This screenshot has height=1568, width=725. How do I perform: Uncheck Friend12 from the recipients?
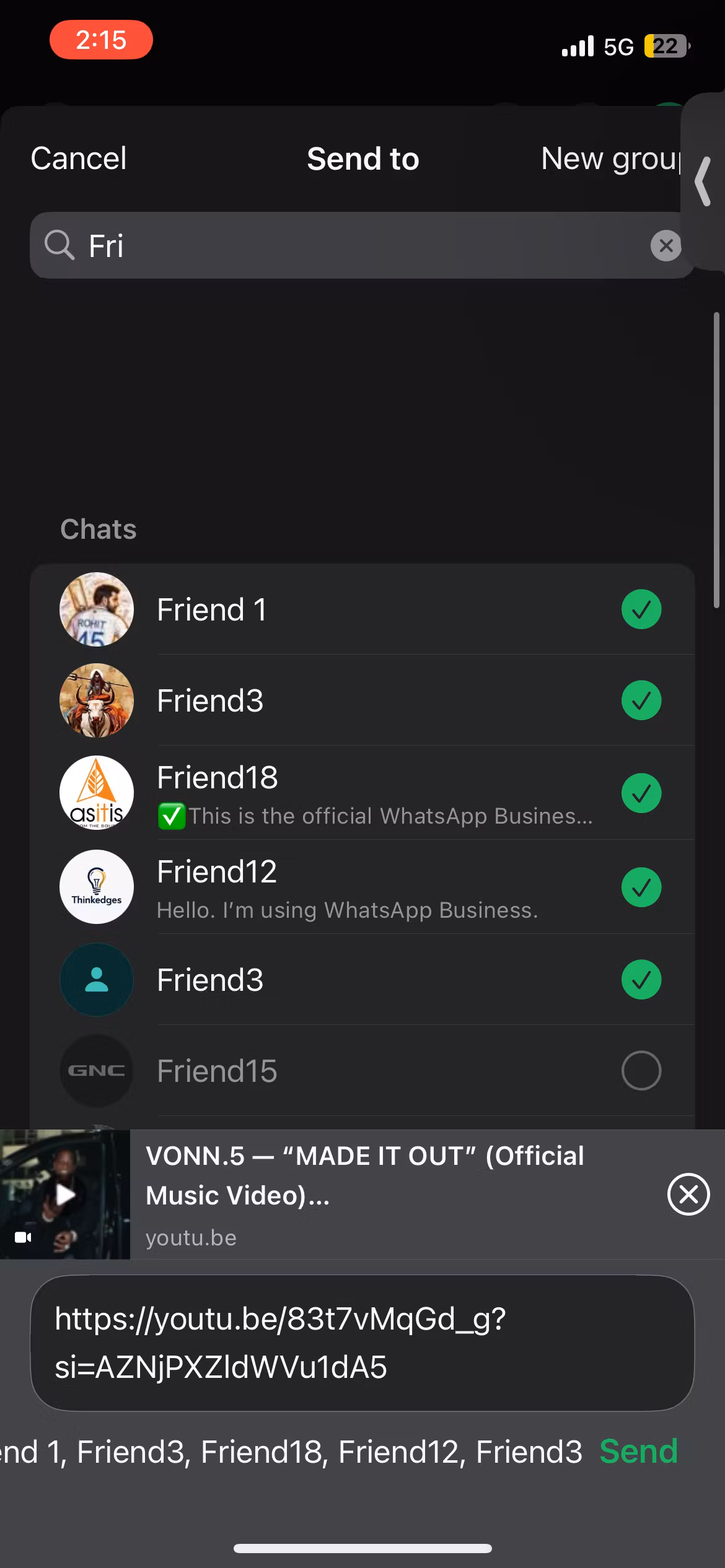[x=641, y=887]
